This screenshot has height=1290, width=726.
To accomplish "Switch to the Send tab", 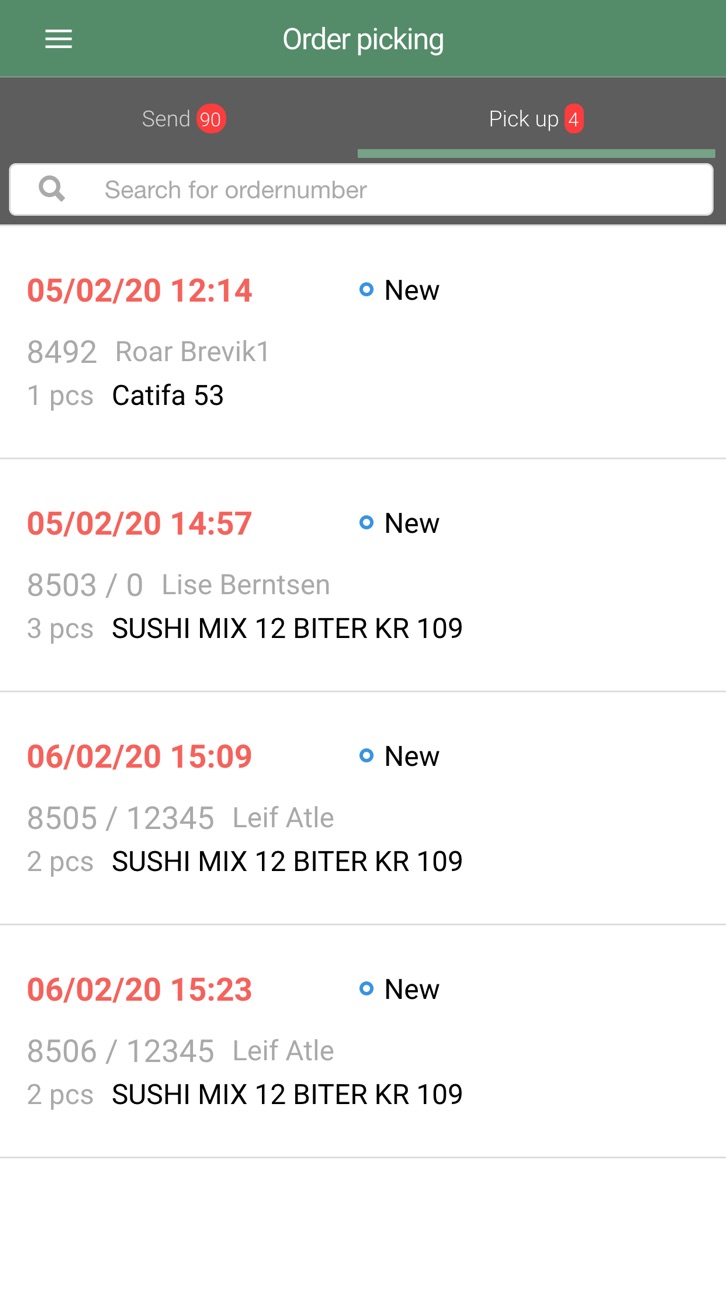I will click(183, 119).
